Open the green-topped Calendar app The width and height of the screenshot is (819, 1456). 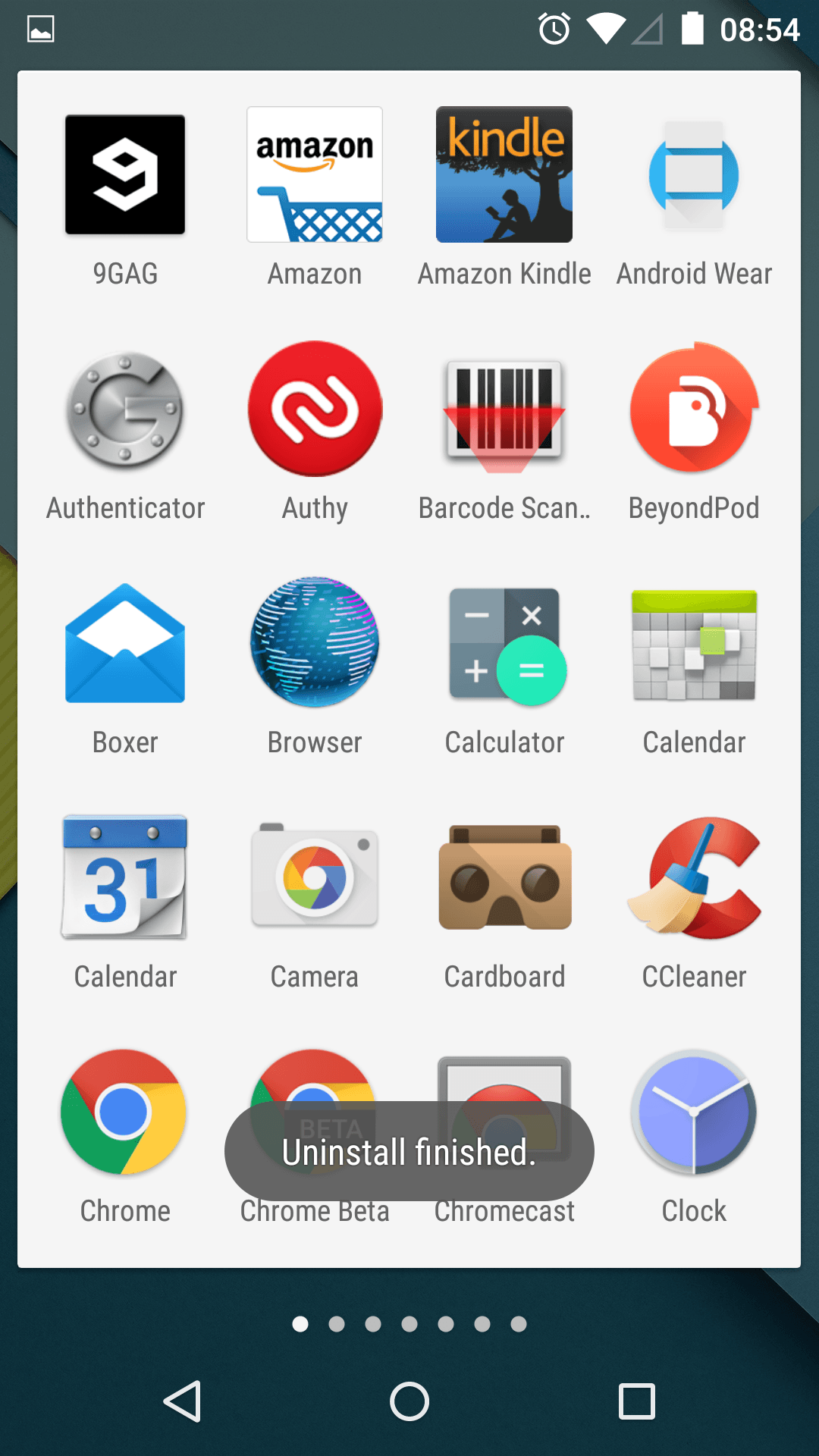[x=694, y=645]
